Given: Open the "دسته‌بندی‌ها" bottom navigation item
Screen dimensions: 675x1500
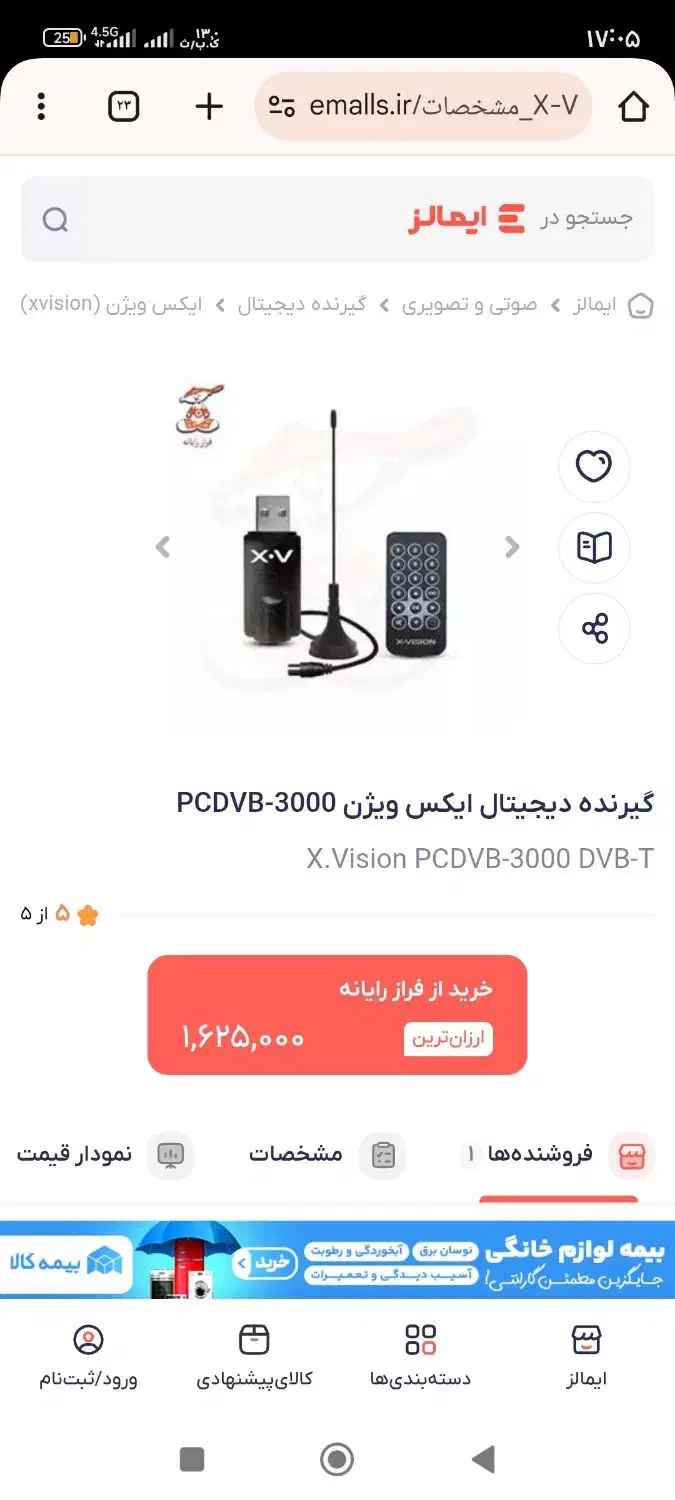Looking at the screenshot, I should 420,1356.
